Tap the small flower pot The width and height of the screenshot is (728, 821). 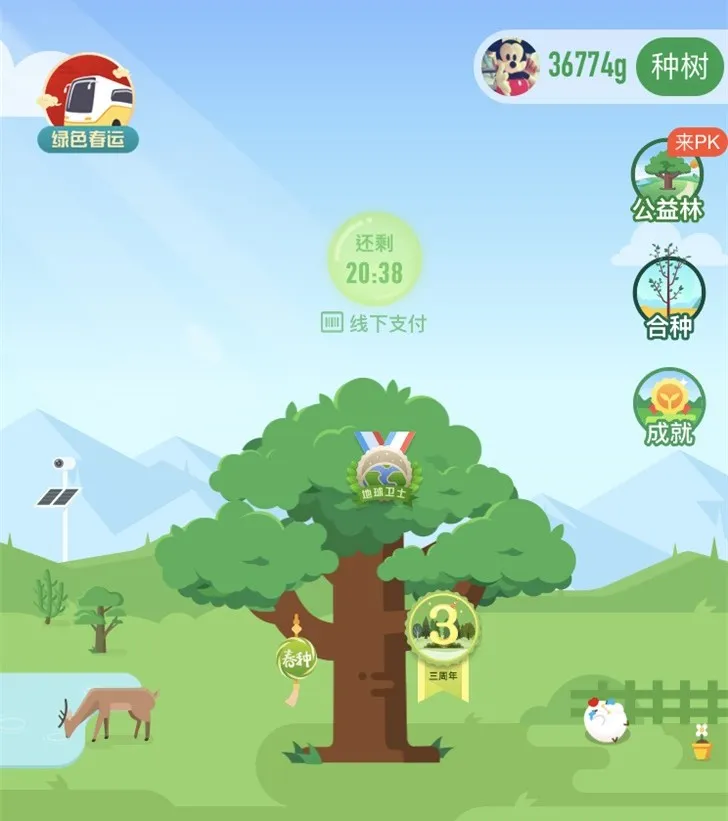pos(701,742)
